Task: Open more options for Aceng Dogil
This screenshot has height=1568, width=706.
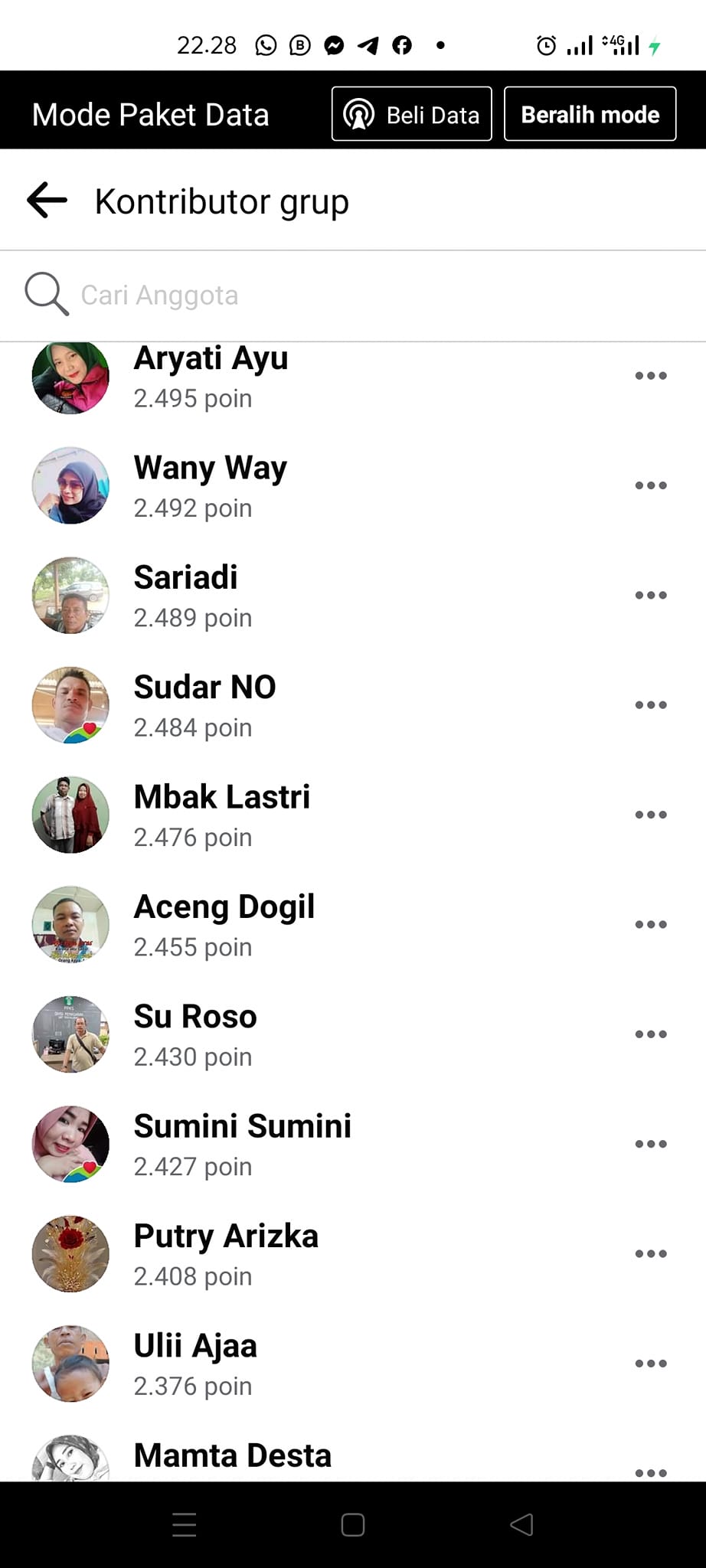Action: coord(651,924)
